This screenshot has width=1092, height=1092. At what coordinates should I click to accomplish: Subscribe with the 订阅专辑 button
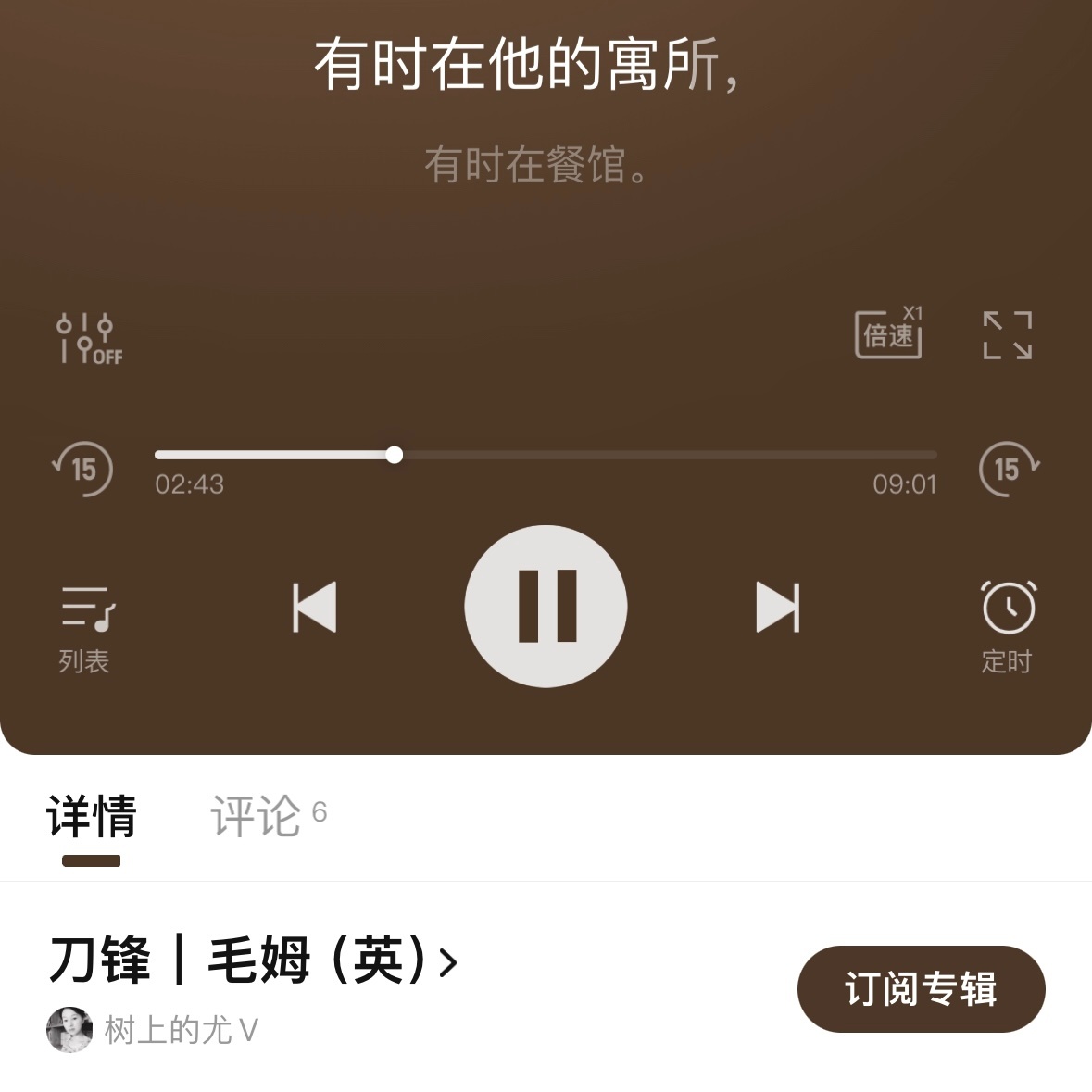tap(921, 988)
